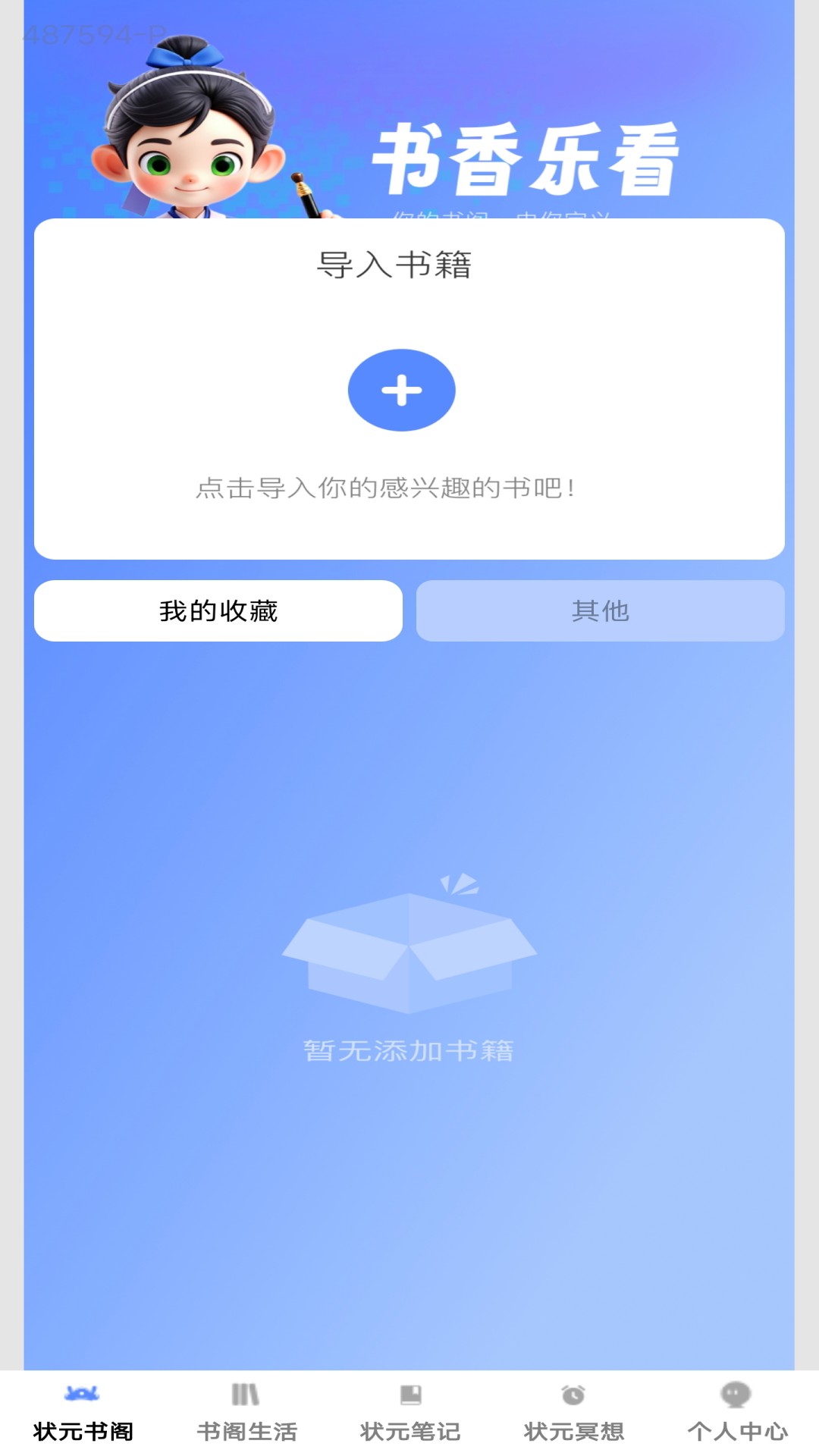Toggle back to 我的收藏 view

(x=217, y=610)
